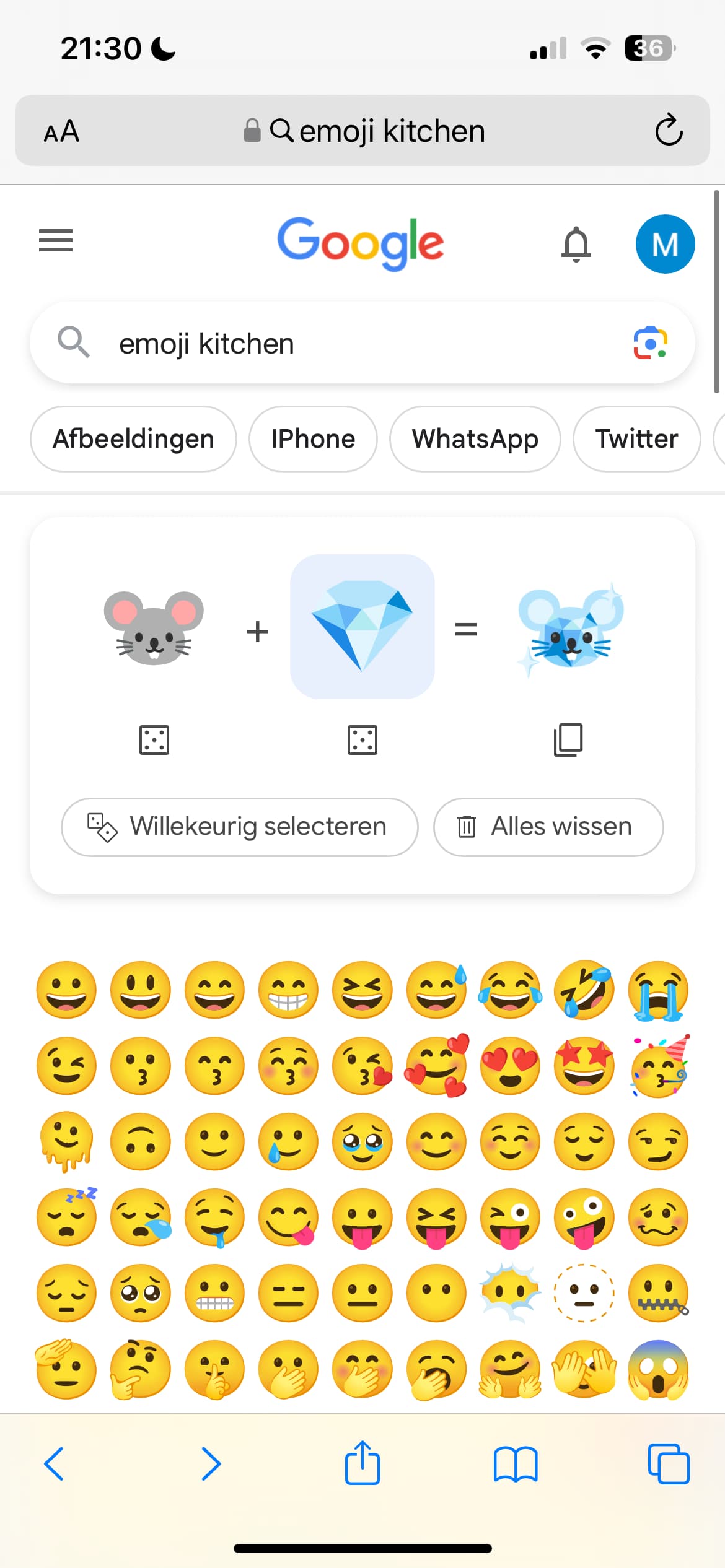Copy the combined mouse-diamond emoji

568,740
